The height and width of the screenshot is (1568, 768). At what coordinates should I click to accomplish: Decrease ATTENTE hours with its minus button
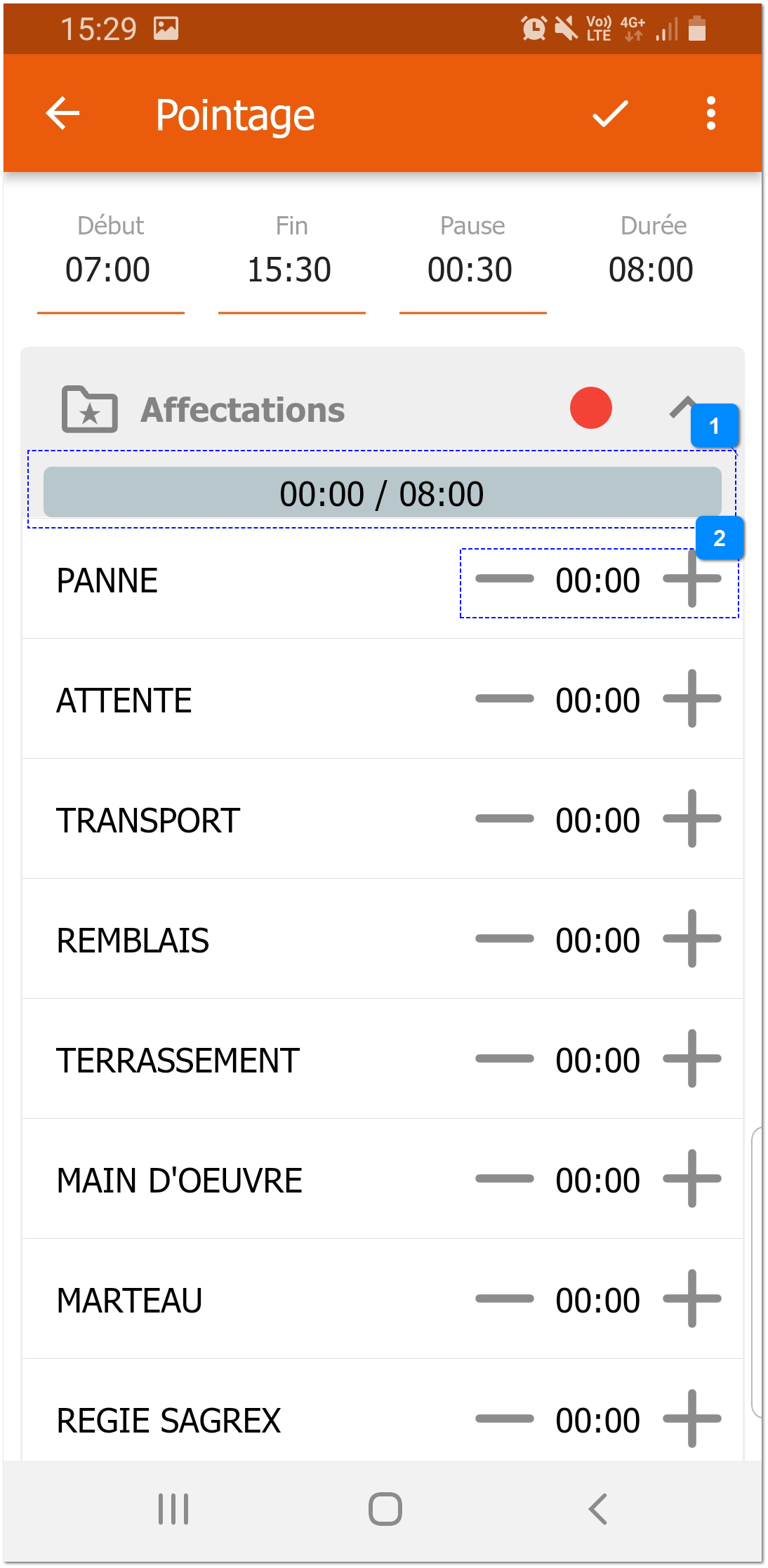tap(503, 699)
